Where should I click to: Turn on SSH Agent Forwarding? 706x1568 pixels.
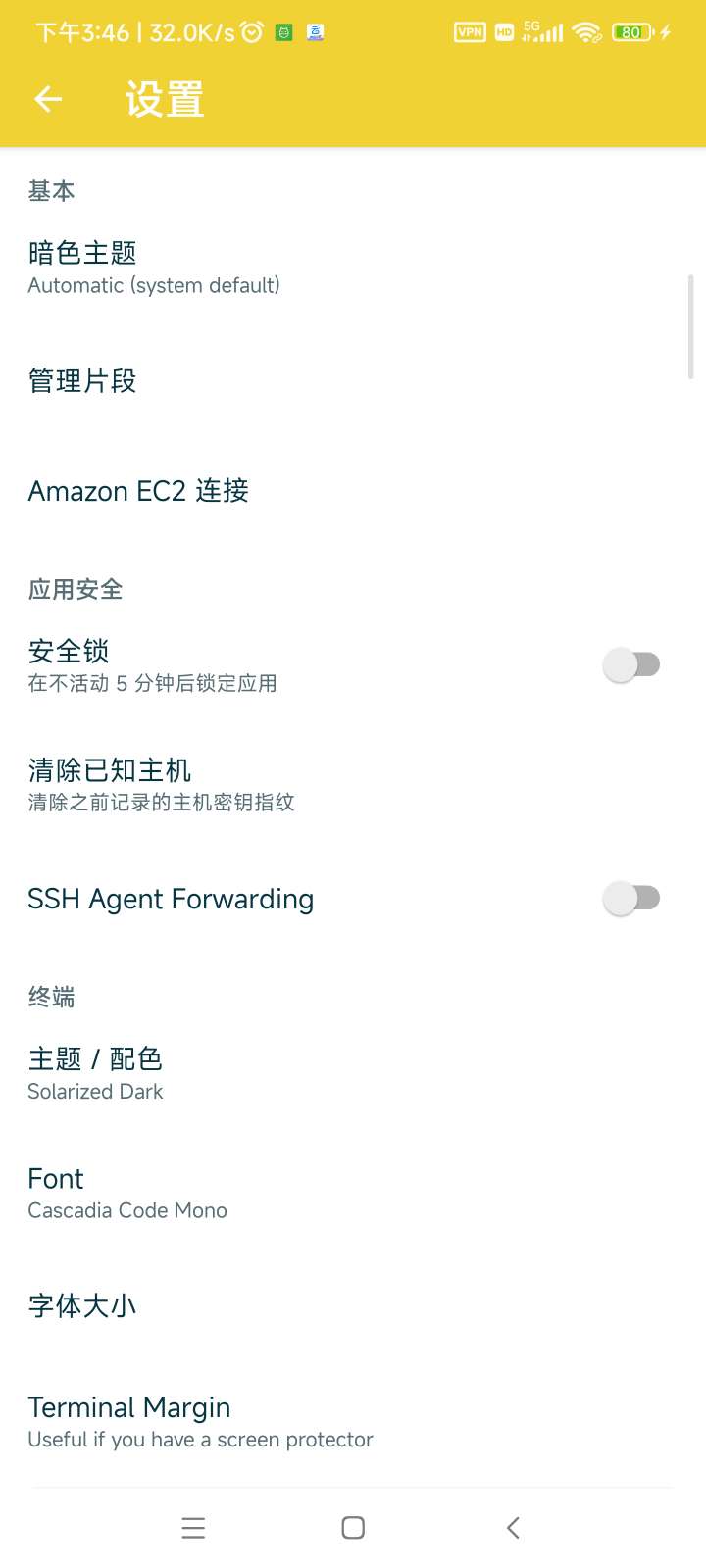630,899
